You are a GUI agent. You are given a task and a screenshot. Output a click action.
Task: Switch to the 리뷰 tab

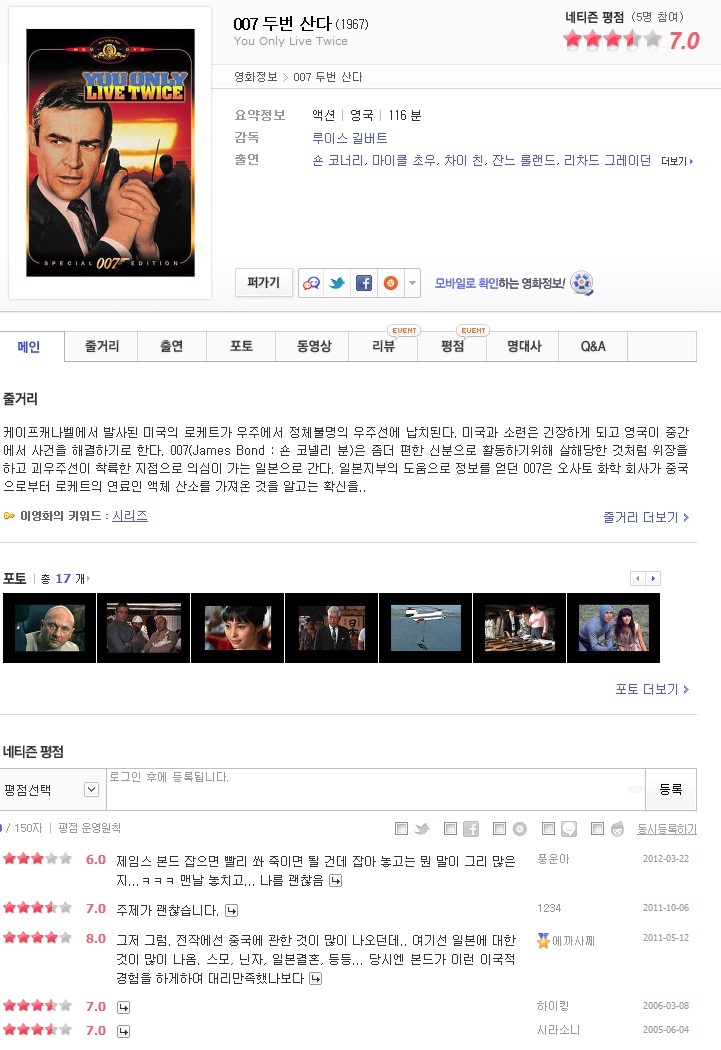(383, 347)
